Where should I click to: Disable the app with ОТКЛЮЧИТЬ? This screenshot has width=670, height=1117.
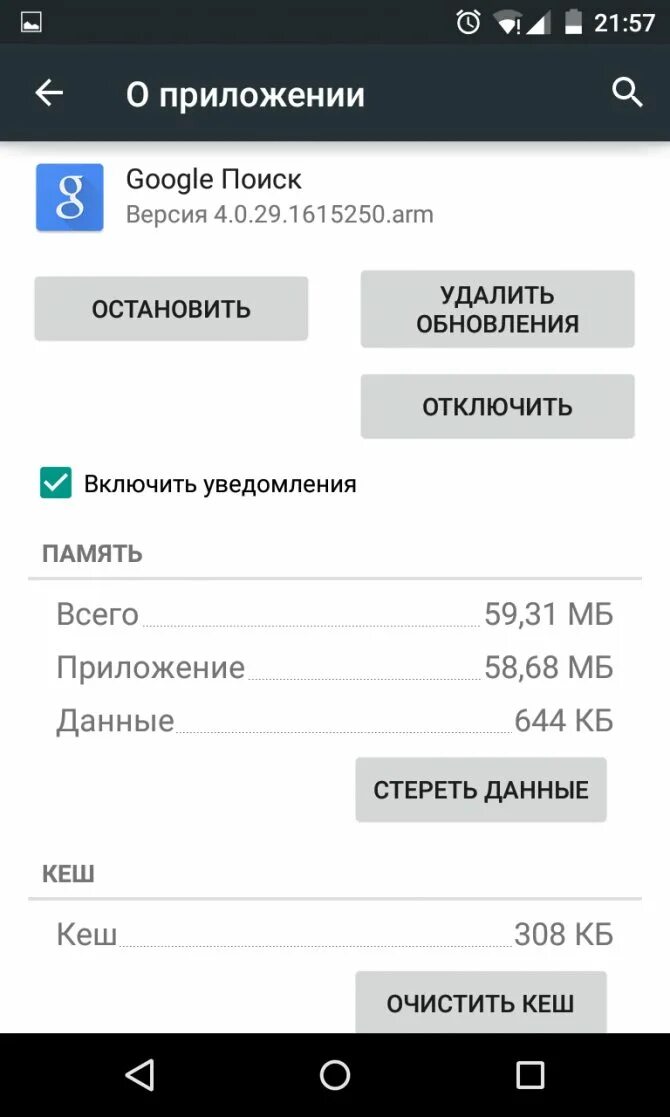pos(497,406)
